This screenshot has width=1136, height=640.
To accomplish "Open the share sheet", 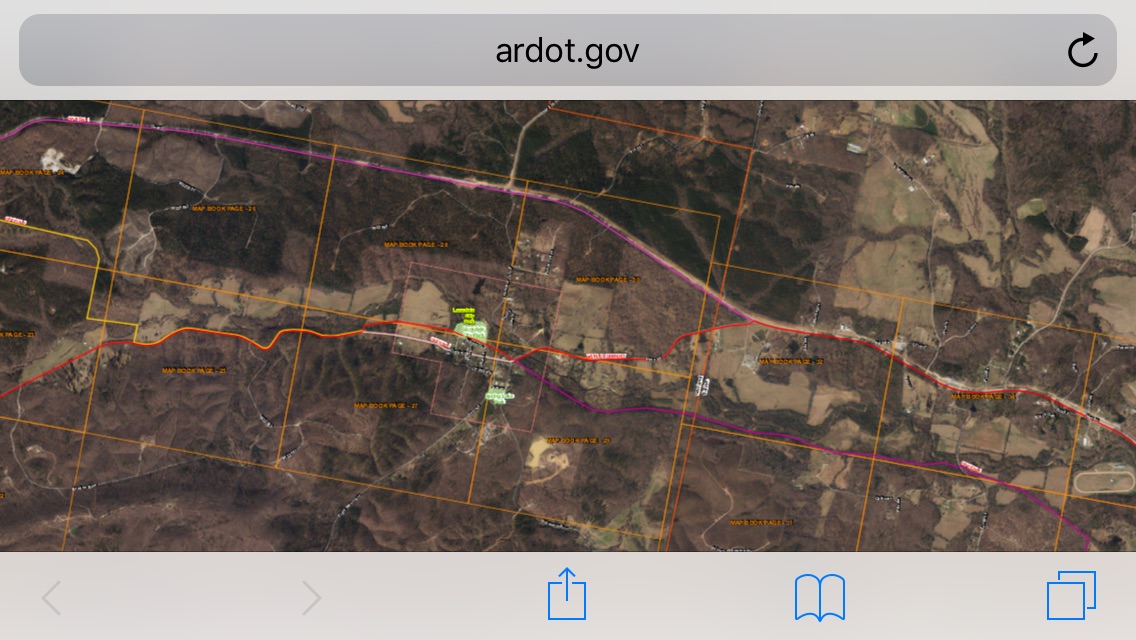I will [x=567, y=596].
